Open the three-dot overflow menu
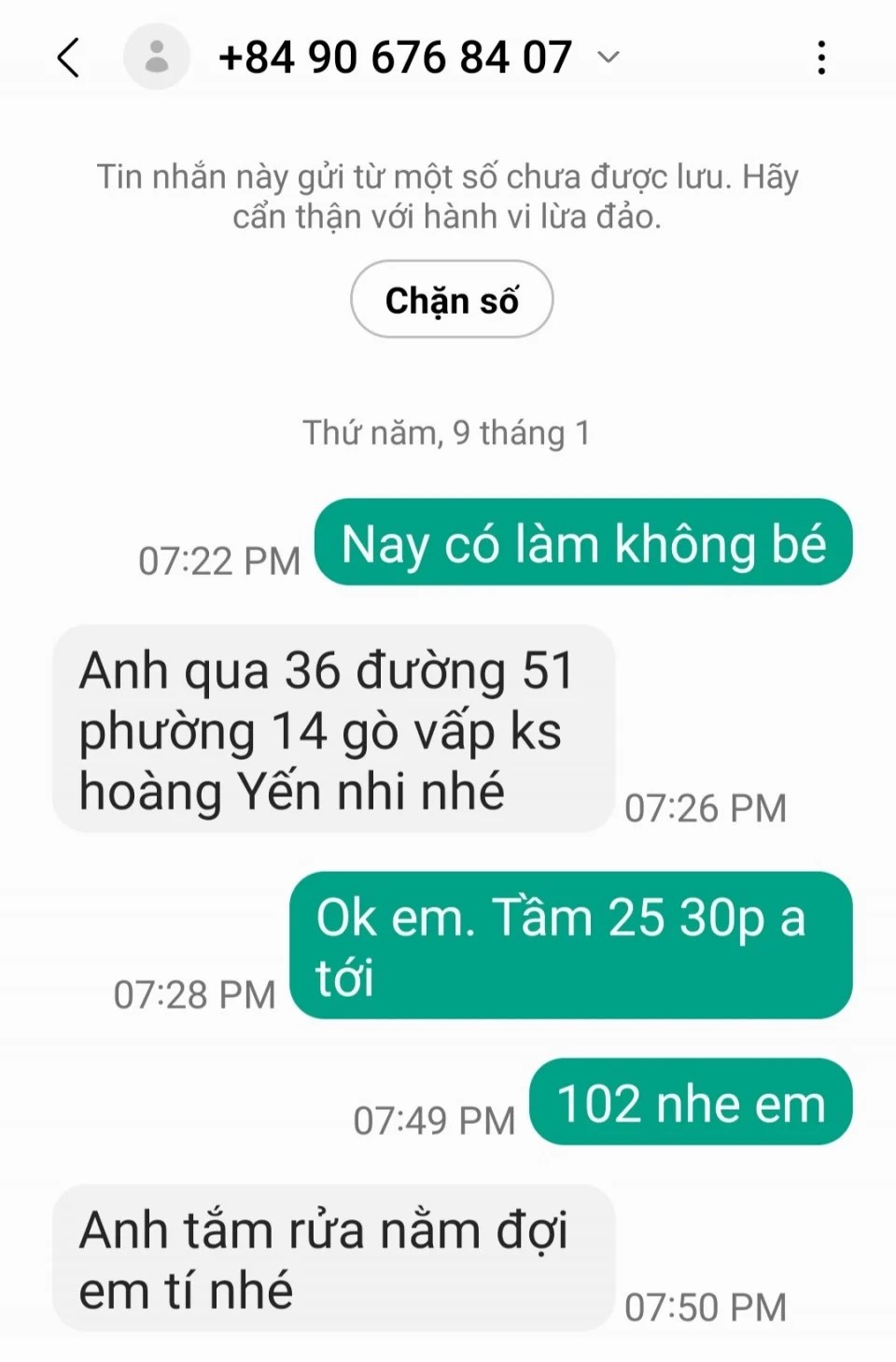Screen dimensions: 896x1362 [820, 57]
